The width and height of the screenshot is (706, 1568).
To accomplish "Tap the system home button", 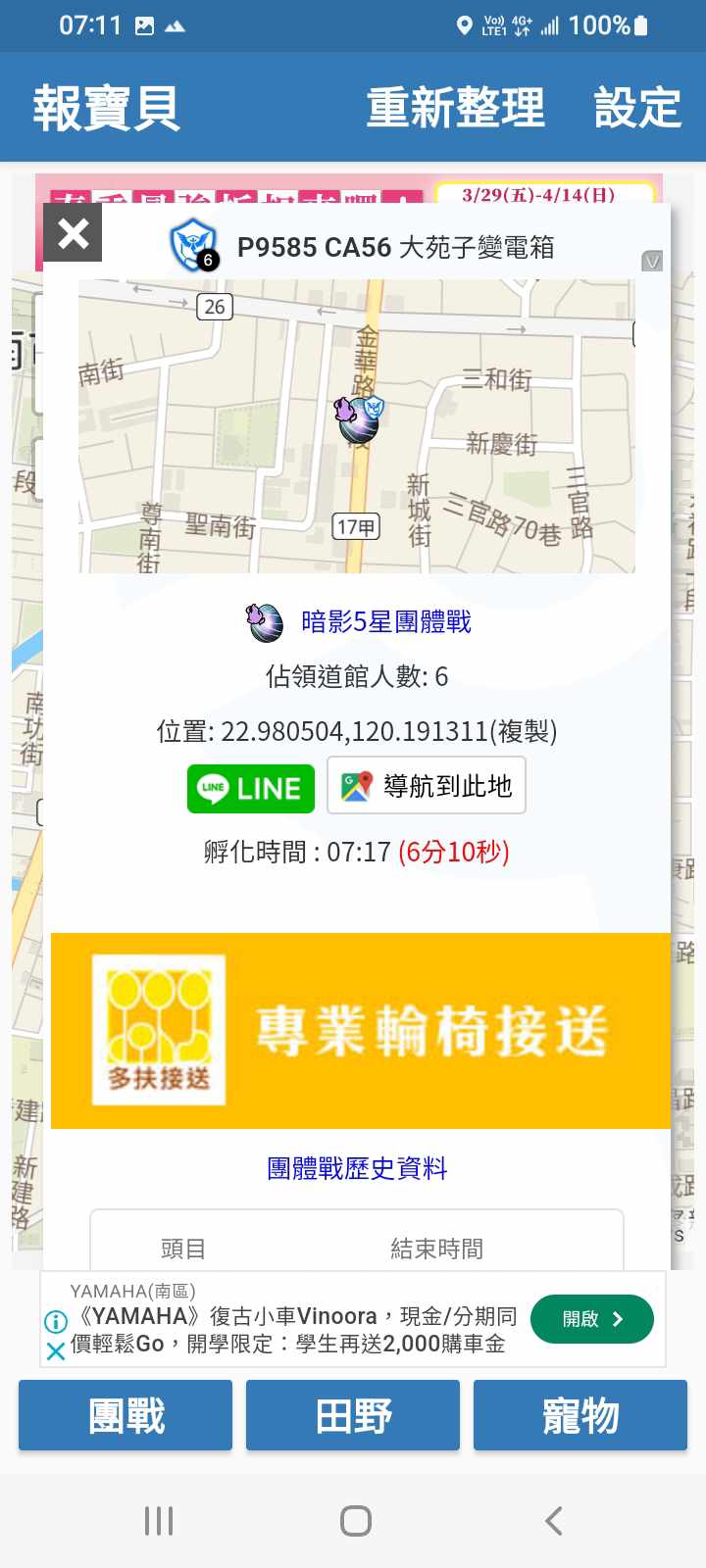I will pyautogui.click(x=355, y=1521).
